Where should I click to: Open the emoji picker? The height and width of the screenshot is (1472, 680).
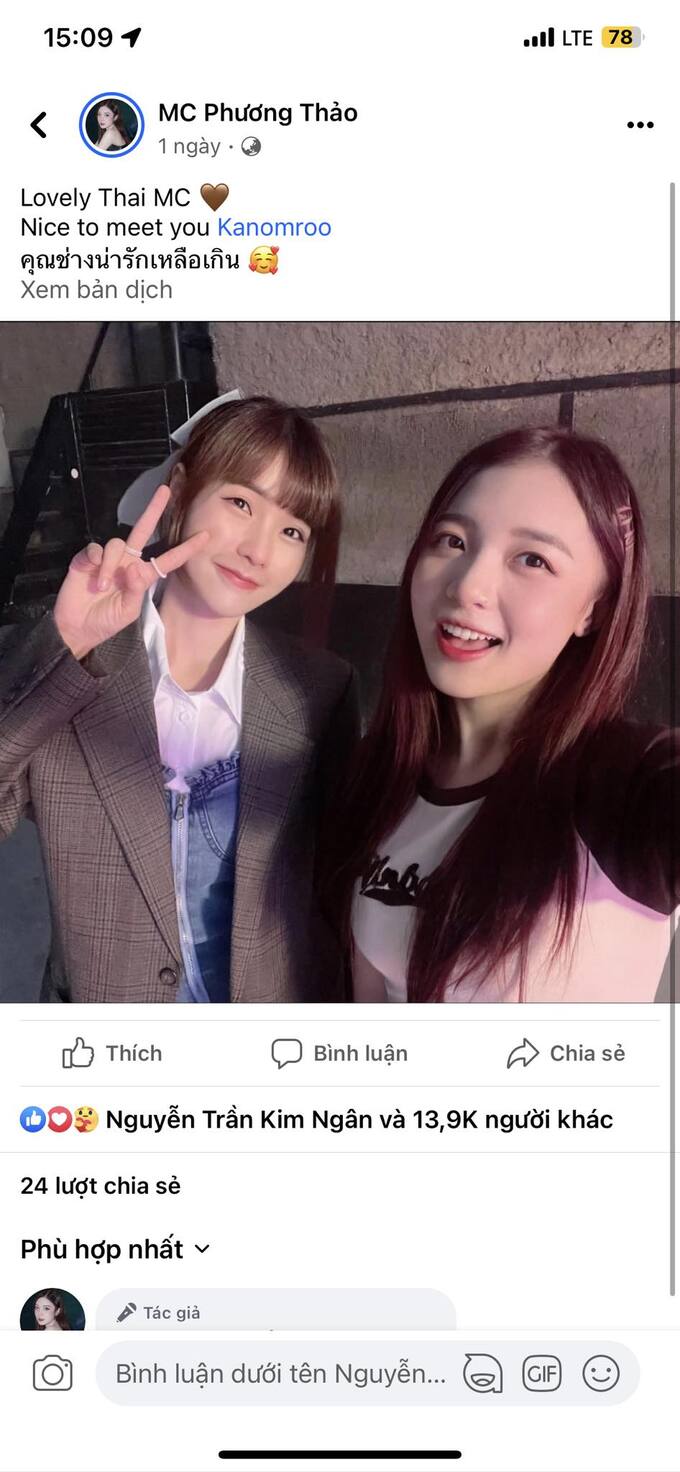coord(601,1374)
